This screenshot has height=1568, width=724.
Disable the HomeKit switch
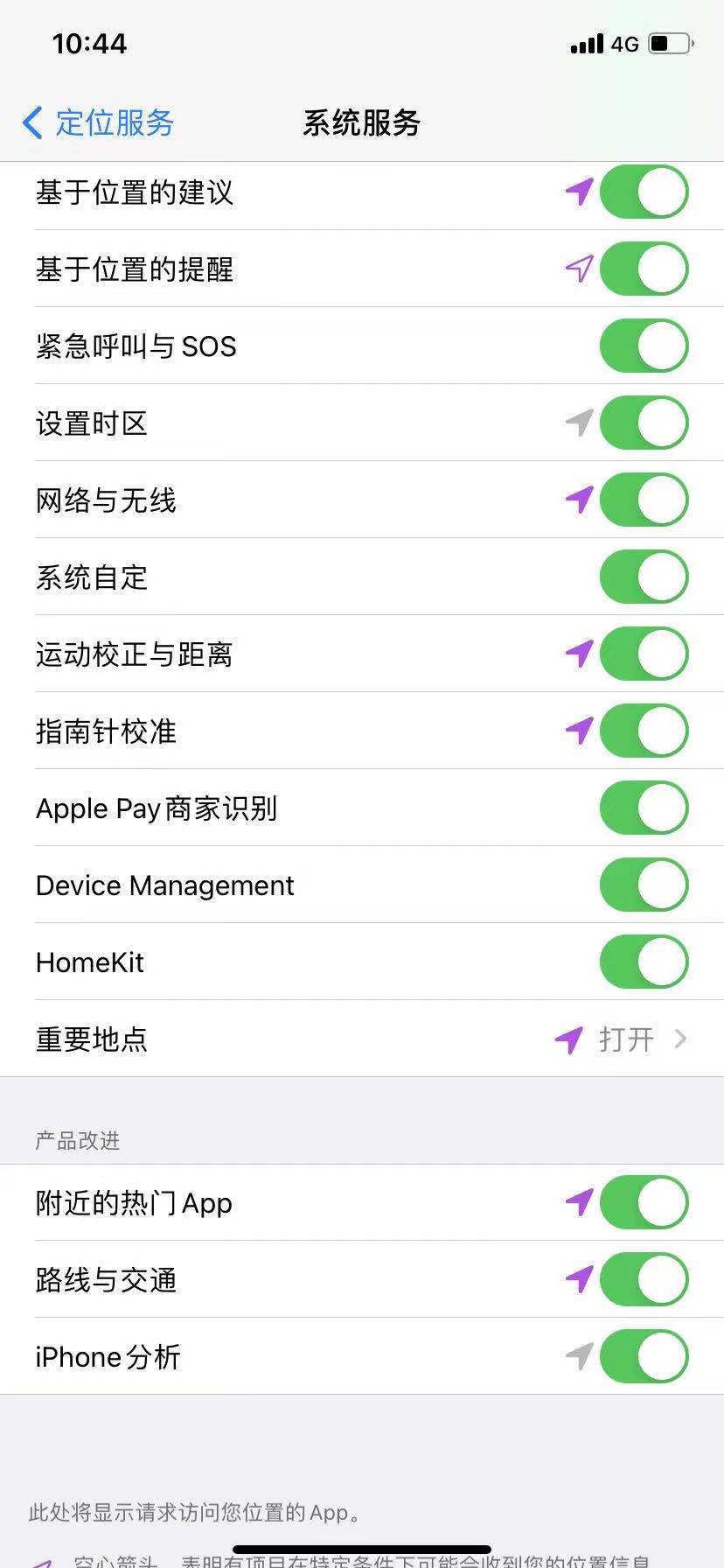[x=644, y=962]
